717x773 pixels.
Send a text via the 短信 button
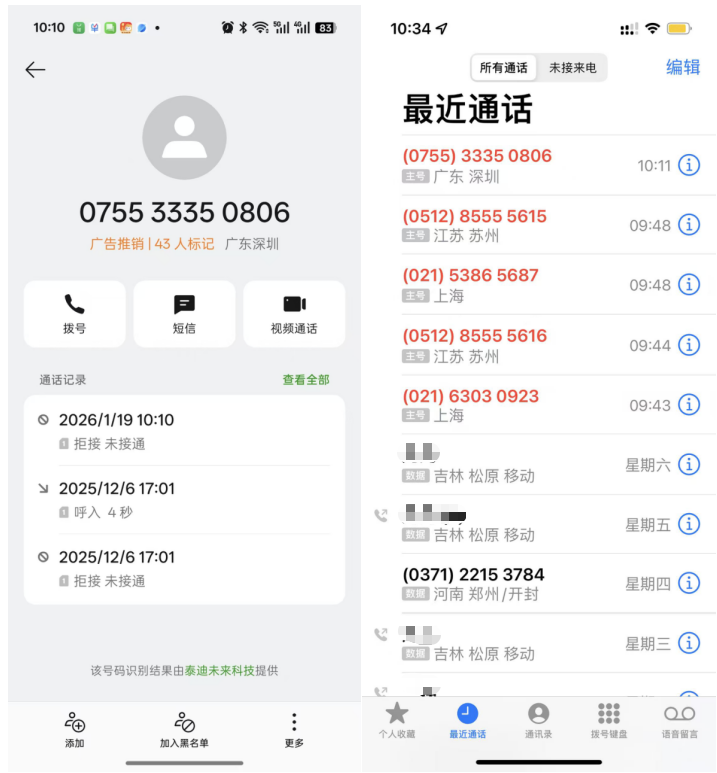pyautogui.click(x=184, y=313)
